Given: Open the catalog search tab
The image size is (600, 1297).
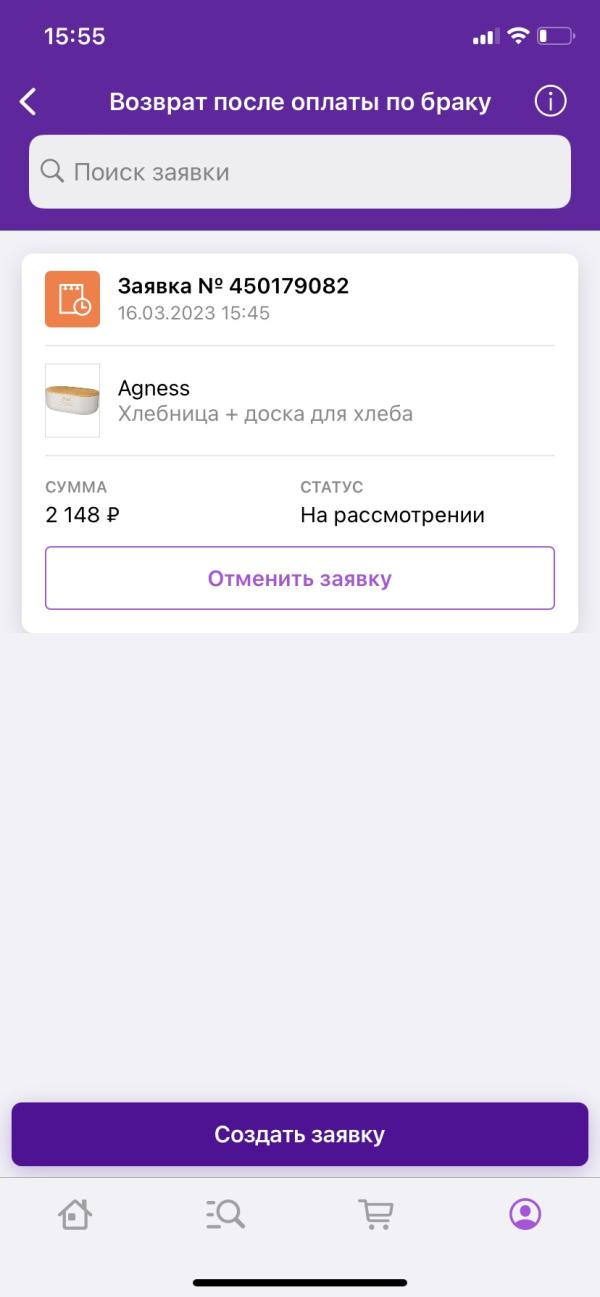Looking at the screenshot, I should (x=225, y=1214).
